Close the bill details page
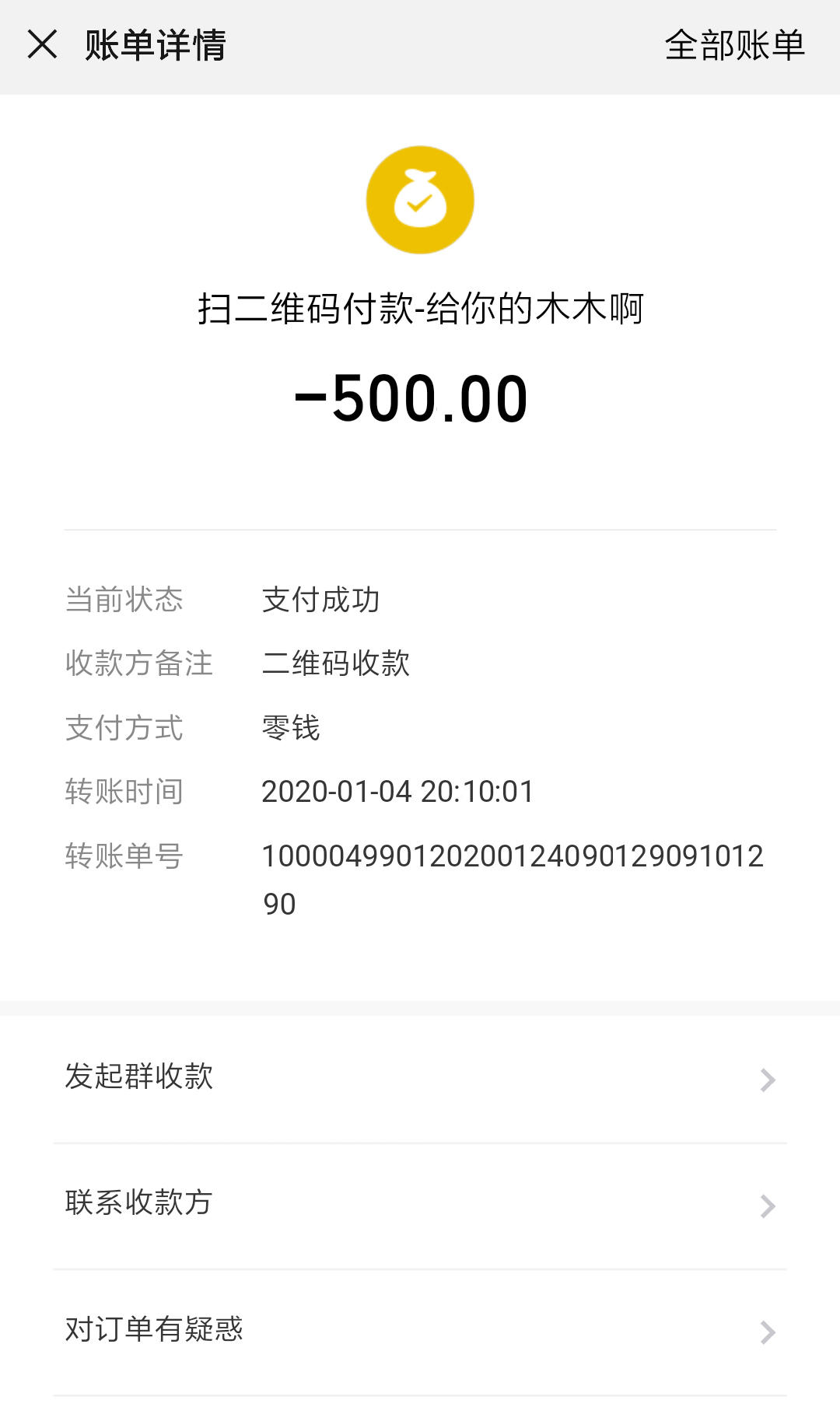 click(43, 44)
